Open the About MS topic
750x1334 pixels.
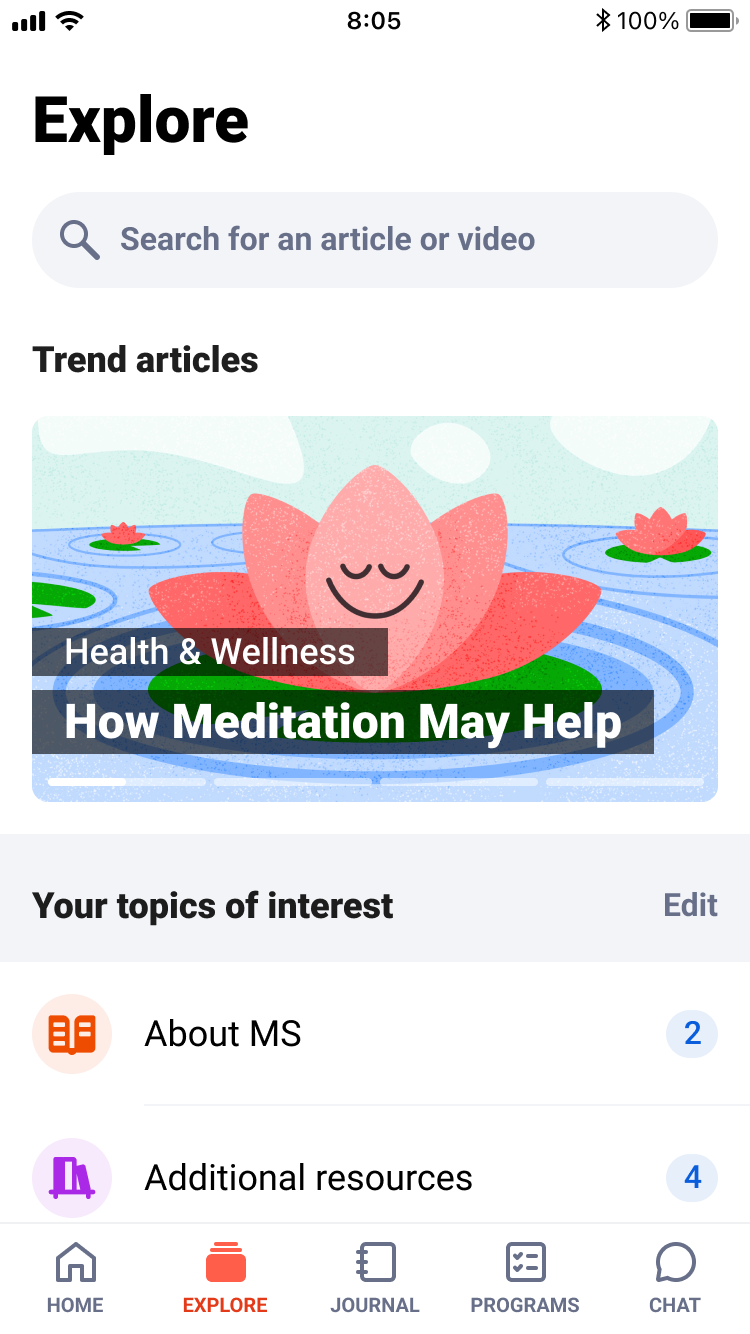(x=375, y=1034)
